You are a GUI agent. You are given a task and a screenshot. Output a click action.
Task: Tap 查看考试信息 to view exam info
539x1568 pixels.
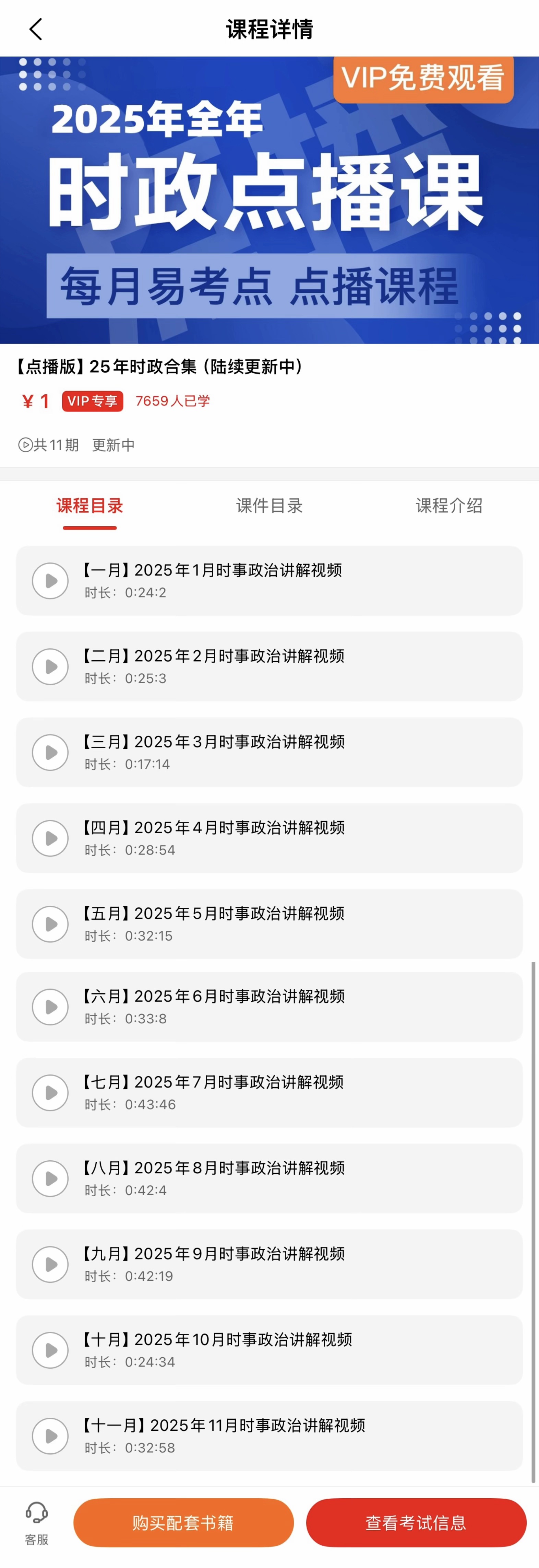[416, 1523]
